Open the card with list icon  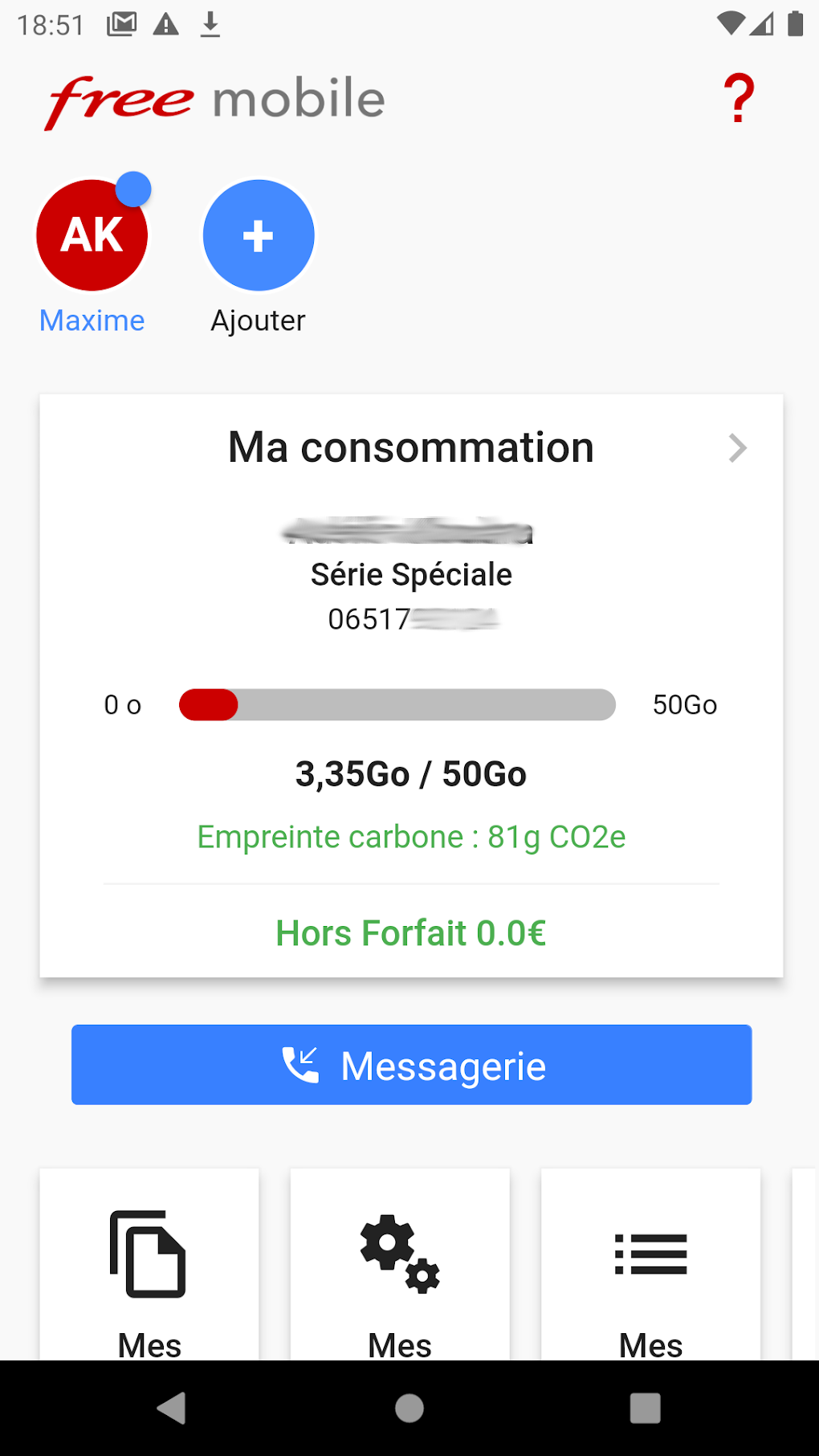(650, 1264)
